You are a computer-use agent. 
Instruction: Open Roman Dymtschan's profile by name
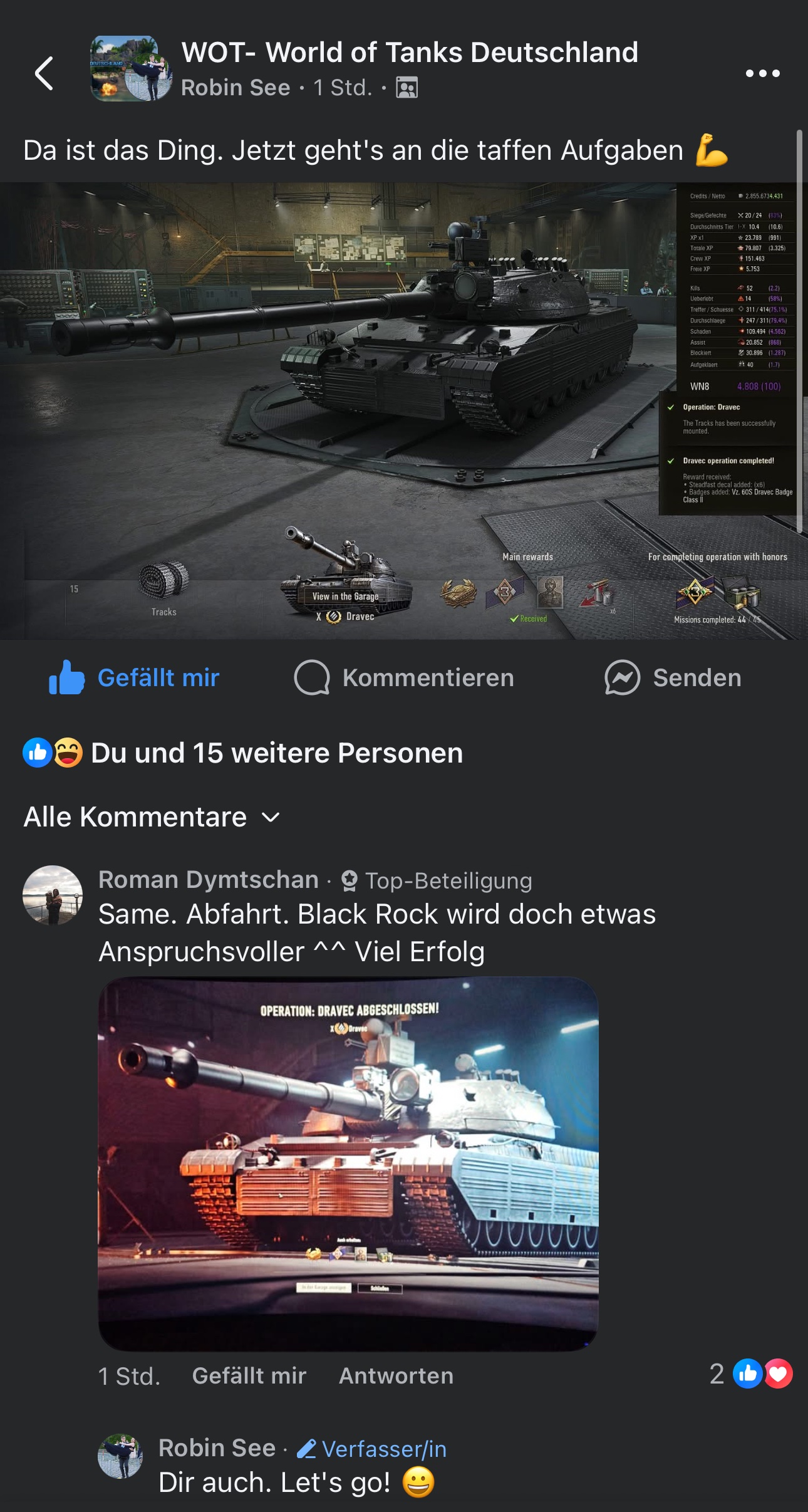pyautogui.click(x=209, y=880)
